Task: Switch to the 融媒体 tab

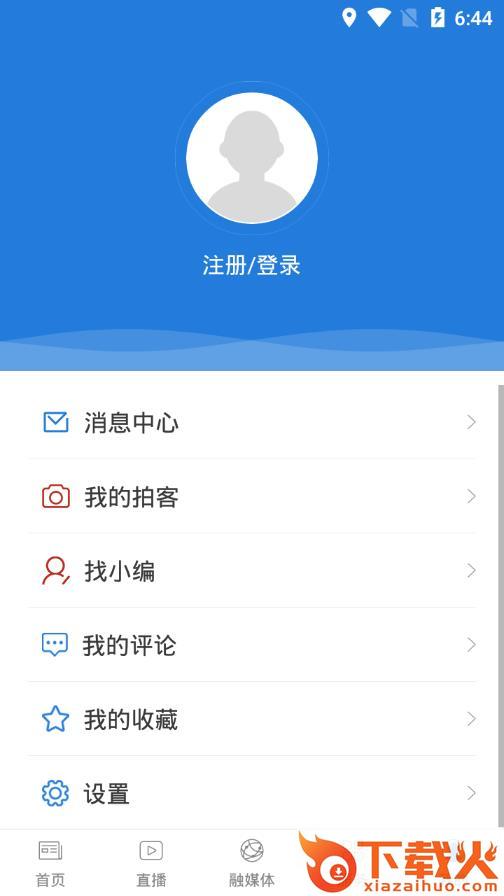Action: (x=252, y=863)
